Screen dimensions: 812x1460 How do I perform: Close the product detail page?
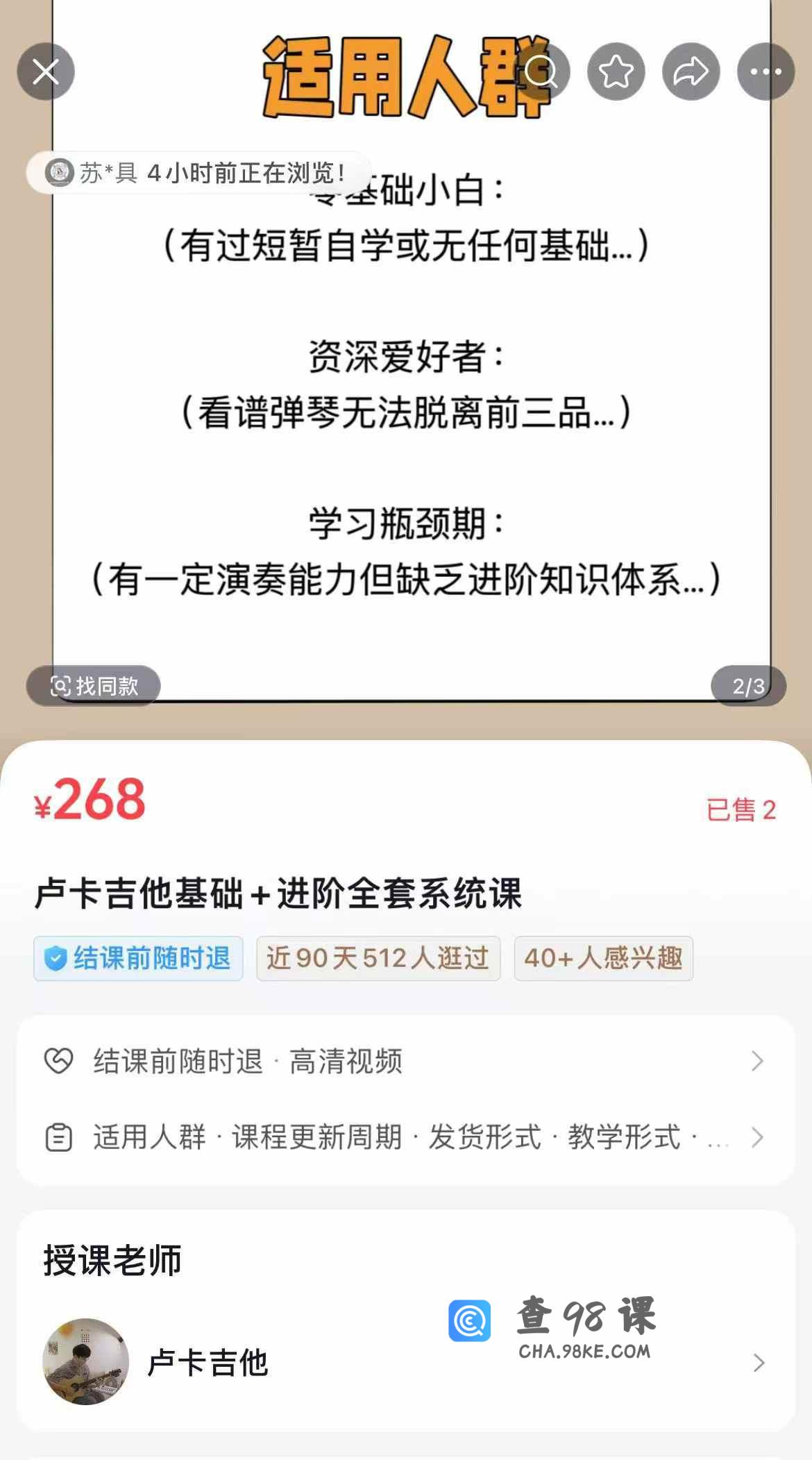click(x=46, y=72)
